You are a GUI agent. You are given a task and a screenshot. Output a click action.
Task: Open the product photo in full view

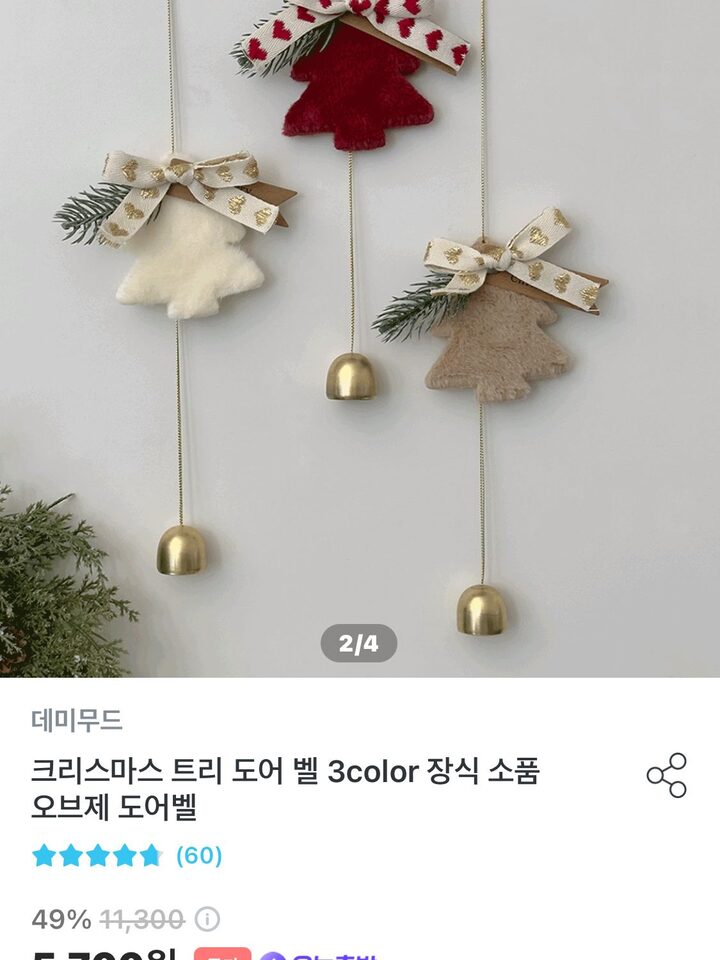click(360, 340)
